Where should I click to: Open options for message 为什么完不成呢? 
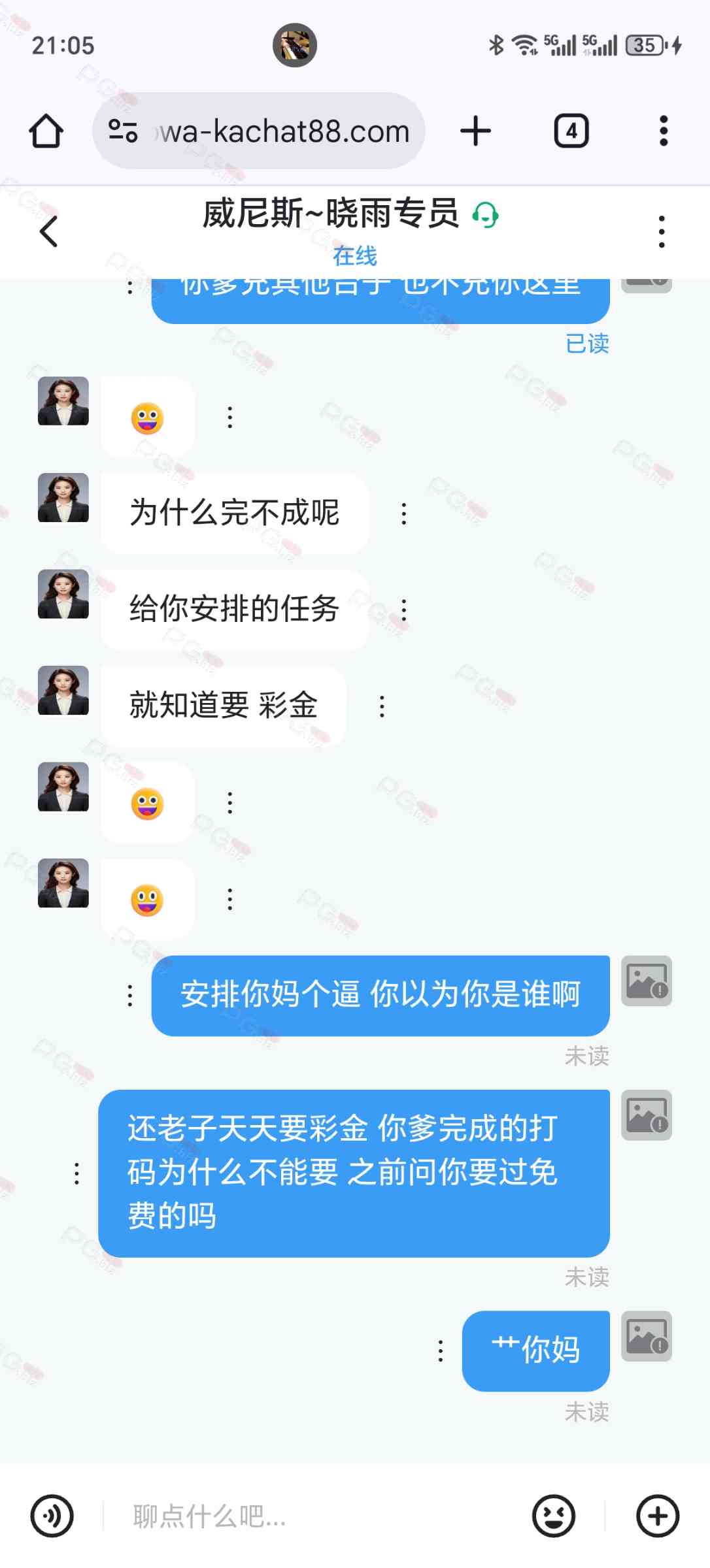click(x=404, y=514)
